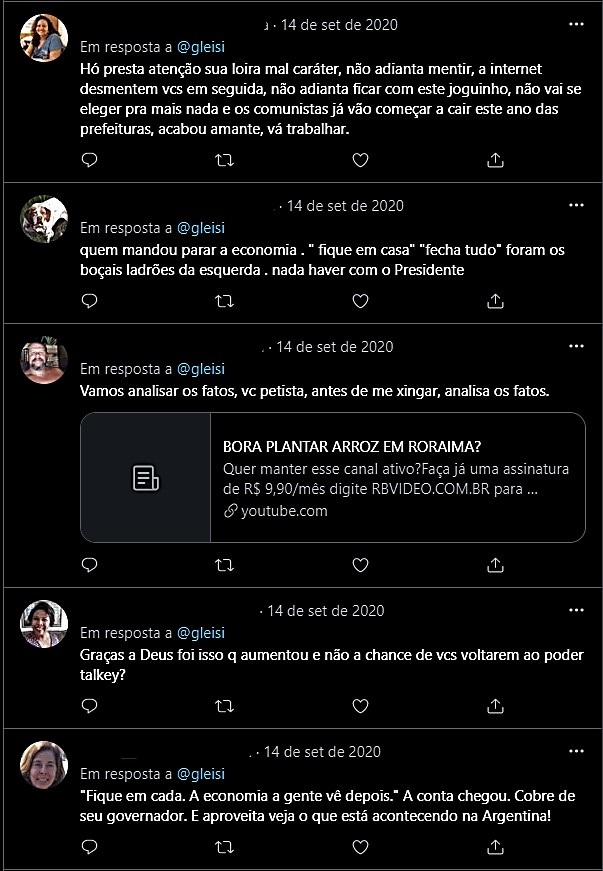Viewport: 603px width, 871px height.
Task: Open more options on 'Fique em cada' tweet
Action: (x=576, y=751)
